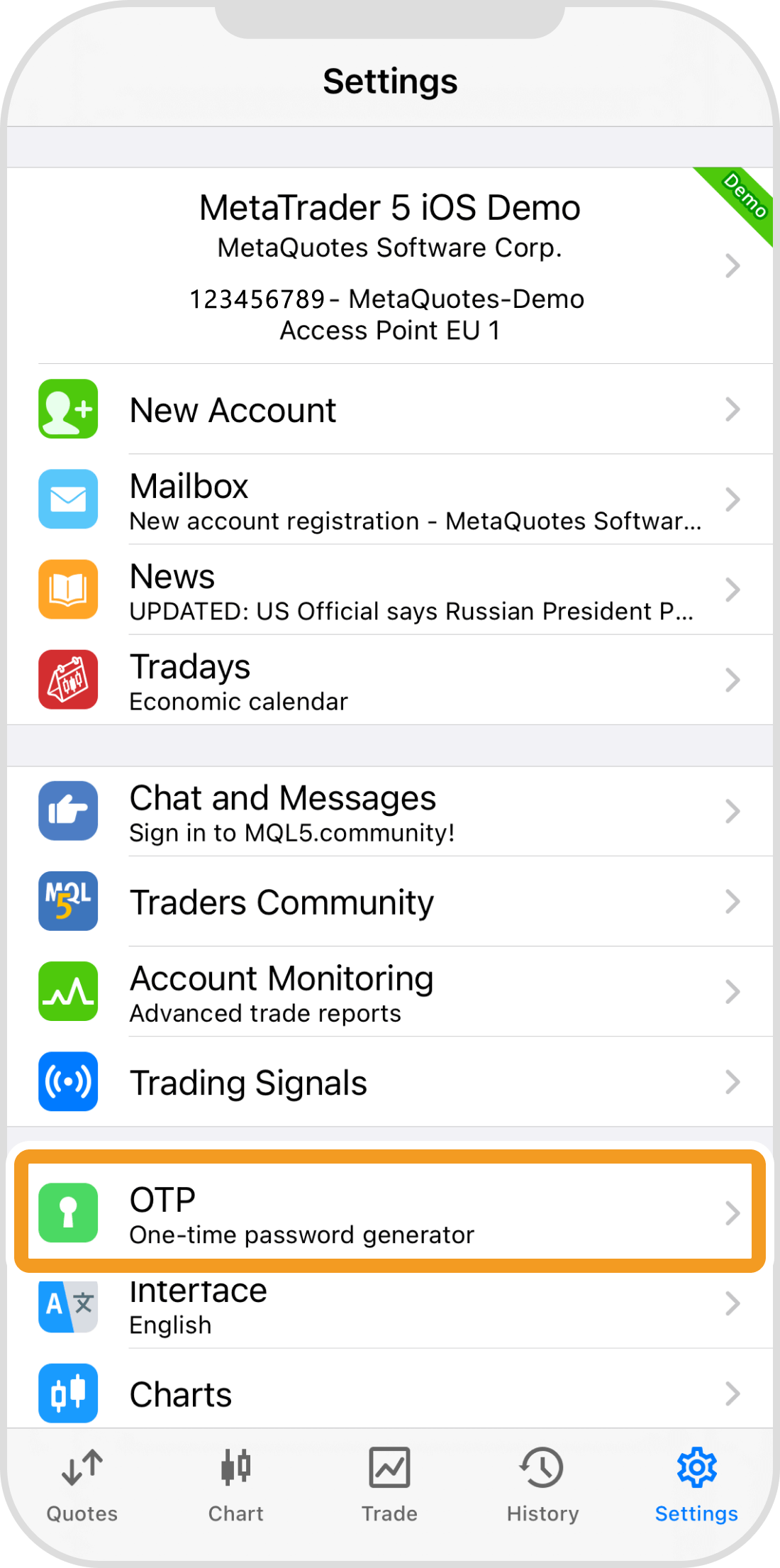Switch to the Chart tab
This screenshot has height=1568, width=780.
tap(235, 1484)
